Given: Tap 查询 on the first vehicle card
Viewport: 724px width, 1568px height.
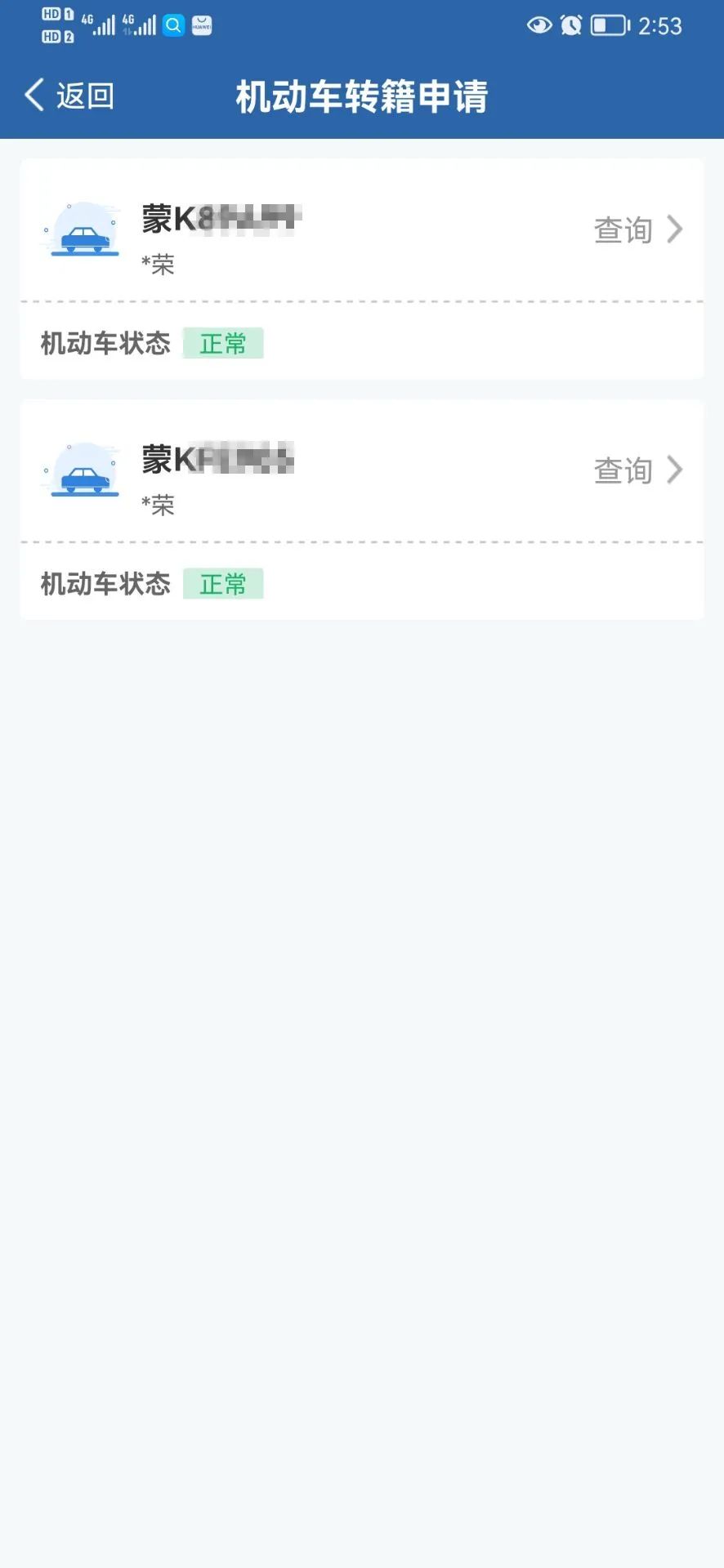Looking at the screenshot, I should (623, 229).
